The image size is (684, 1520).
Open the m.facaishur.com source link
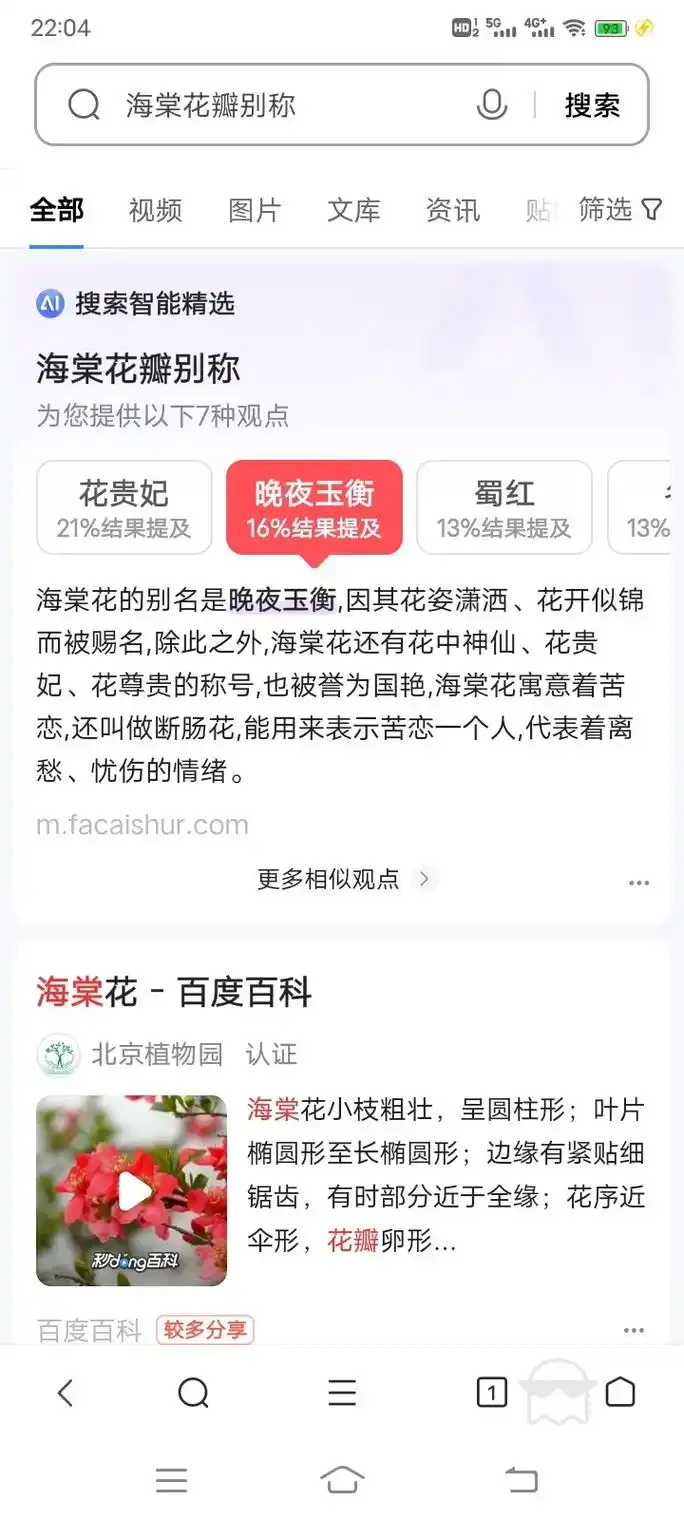[x=142, y=825]
